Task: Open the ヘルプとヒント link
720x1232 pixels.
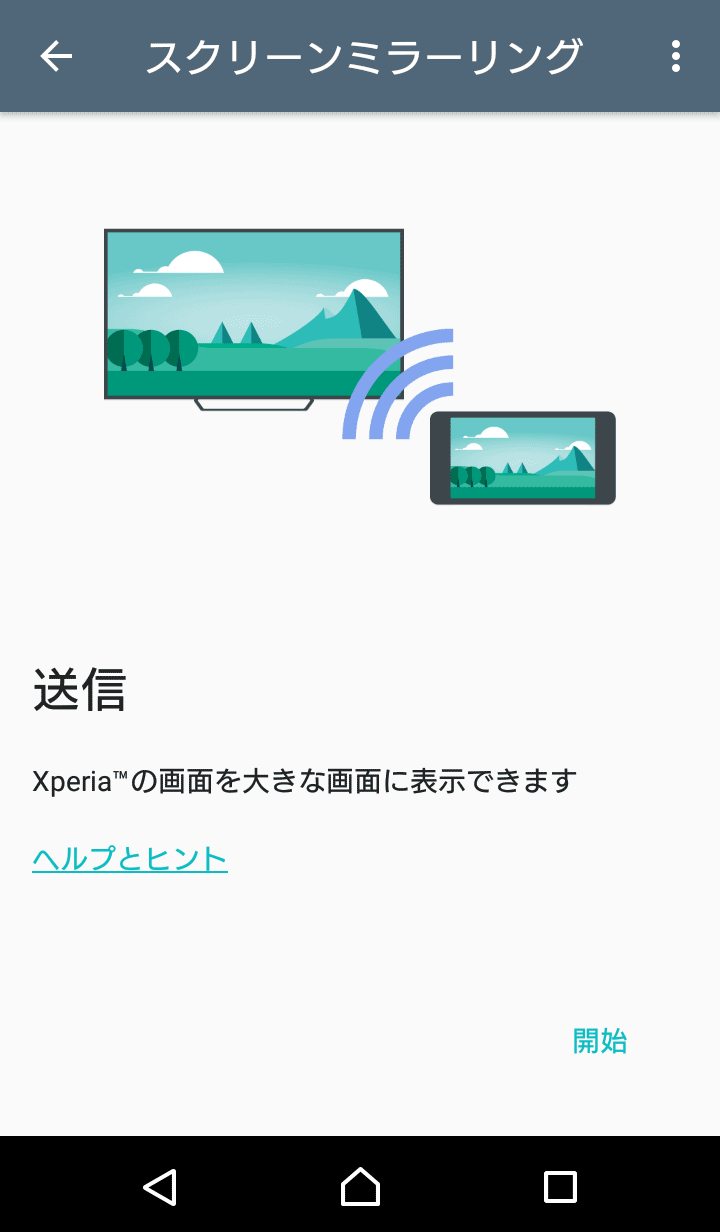Action: click(130, 858)
